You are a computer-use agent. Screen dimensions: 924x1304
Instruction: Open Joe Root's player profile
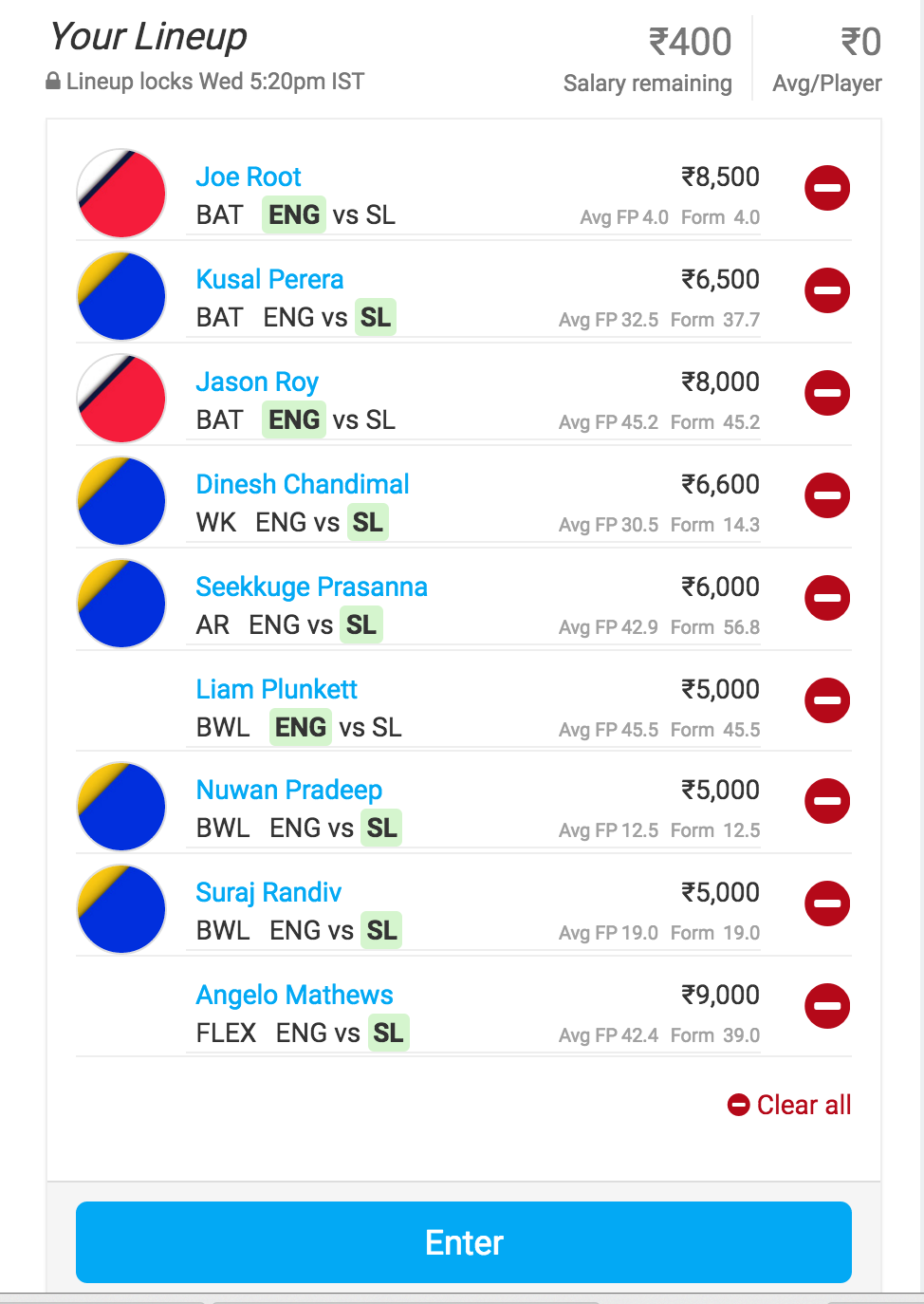249,177
